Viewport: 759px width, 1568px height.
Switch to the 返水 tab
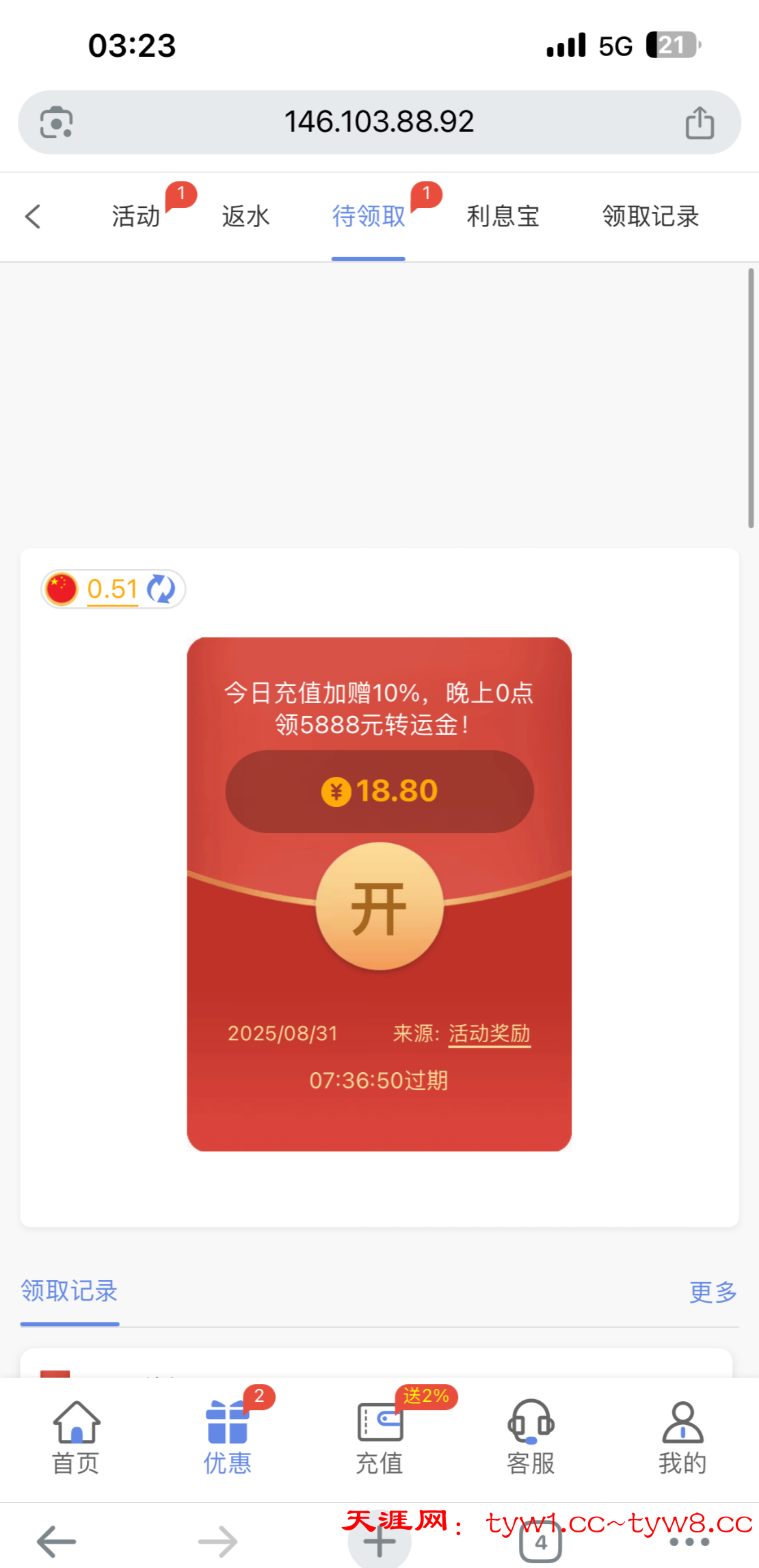click(x=245, y=216)
